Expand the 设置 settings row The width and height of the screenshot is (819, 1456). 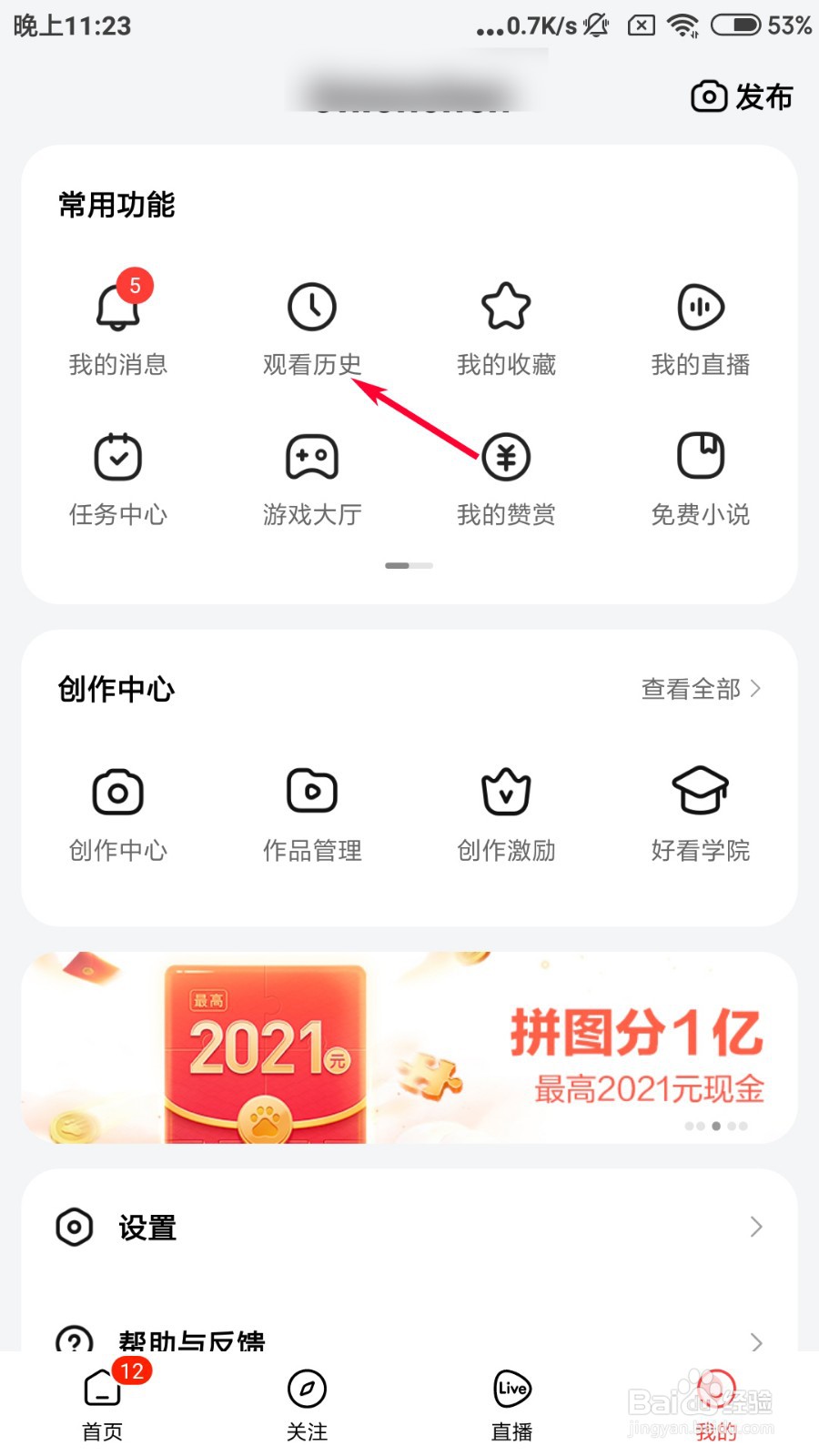pos(409,1227)
